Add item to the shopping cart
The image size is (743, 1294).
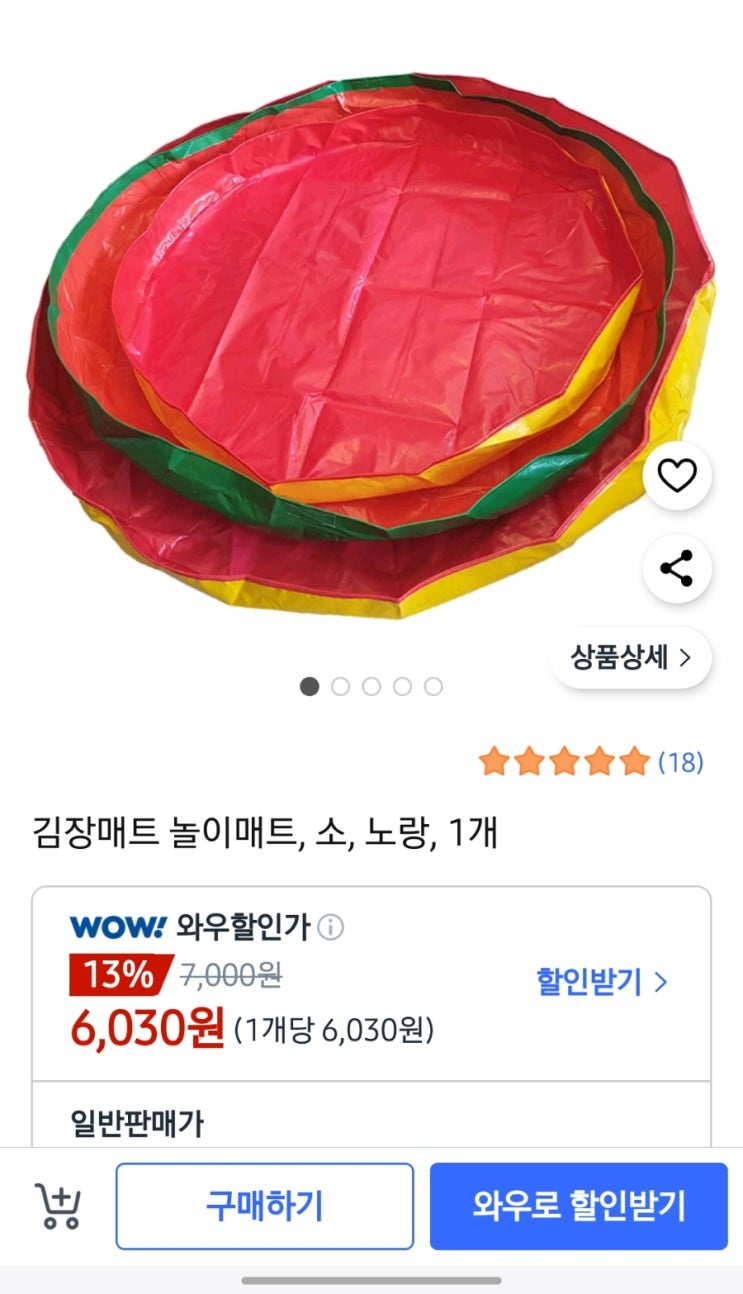click(x=58, y=1206)
